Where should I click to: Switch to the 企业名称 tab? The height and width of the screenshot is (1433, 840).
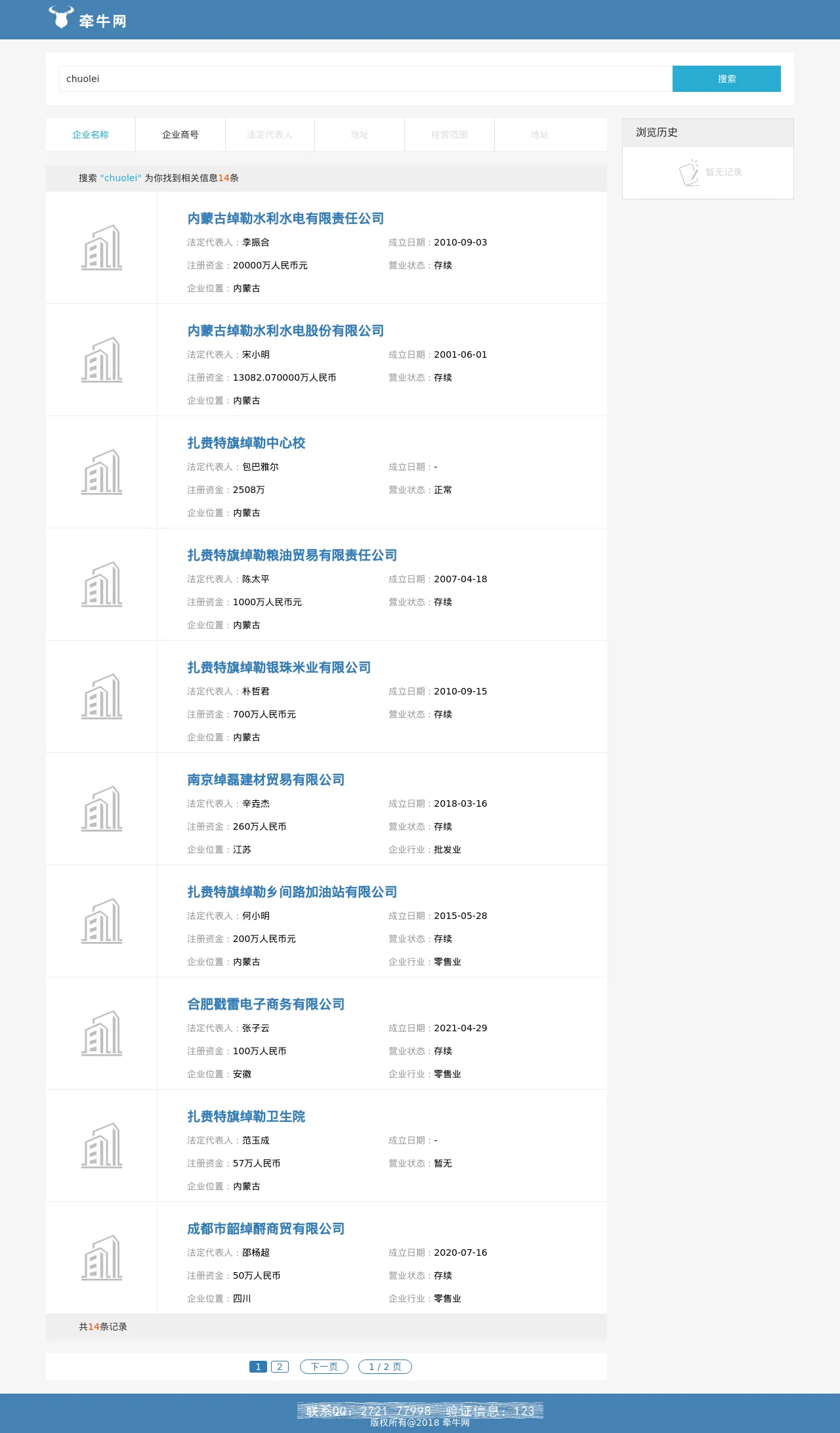[x=91, y=135]
